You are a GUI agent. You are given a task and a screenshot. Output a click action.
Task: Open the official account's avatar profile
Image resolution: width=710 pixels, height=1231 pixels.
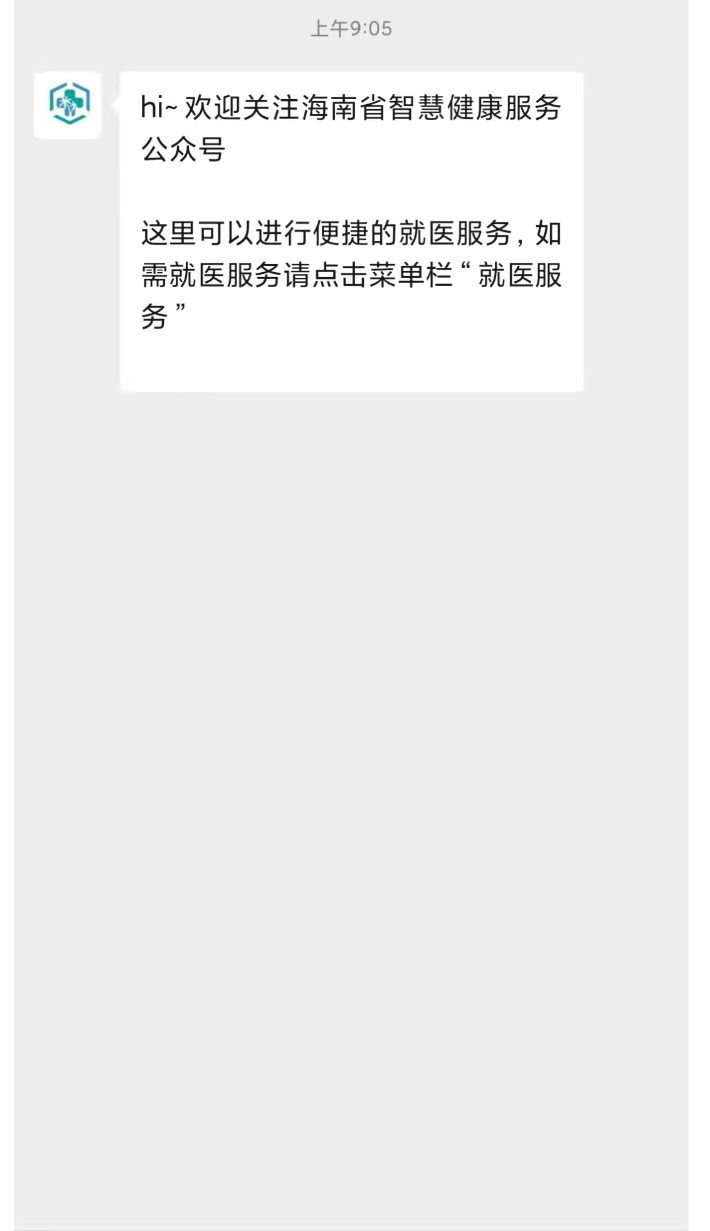tap(68, 105)
